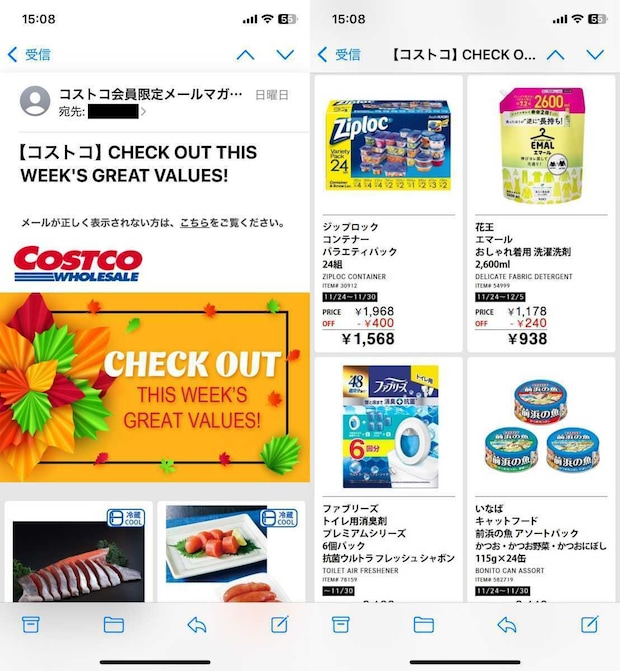
Task: Open the こちら link to view in browser
Action: coord(195,222)
